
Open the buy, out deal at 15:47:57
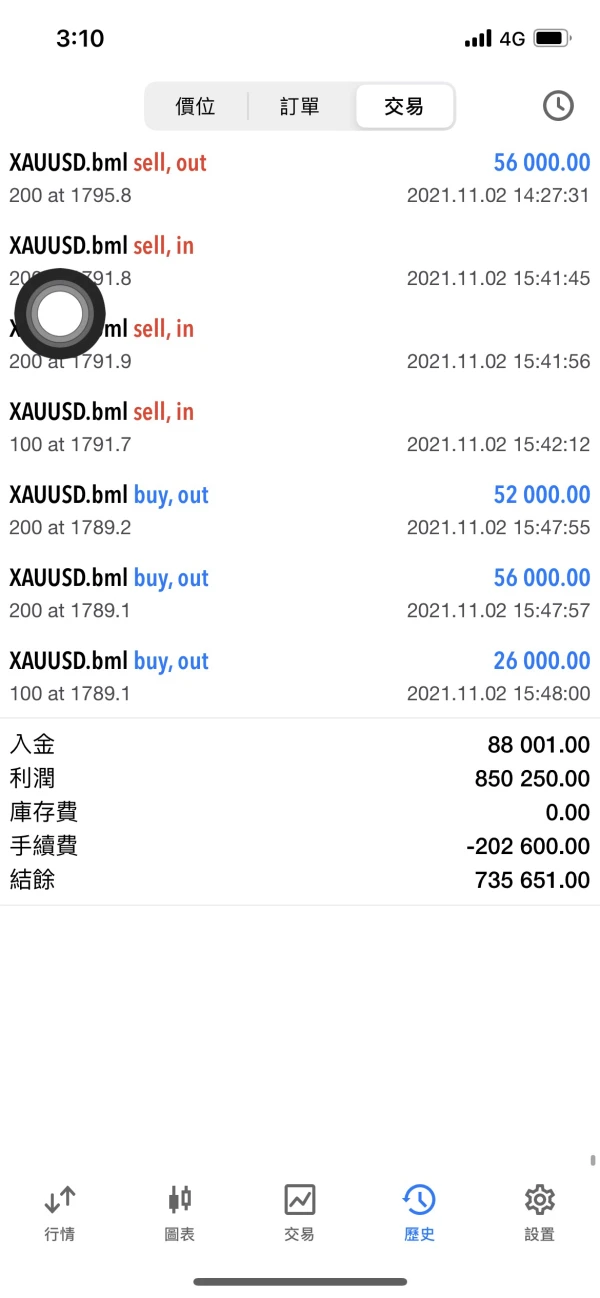point(300,593)
